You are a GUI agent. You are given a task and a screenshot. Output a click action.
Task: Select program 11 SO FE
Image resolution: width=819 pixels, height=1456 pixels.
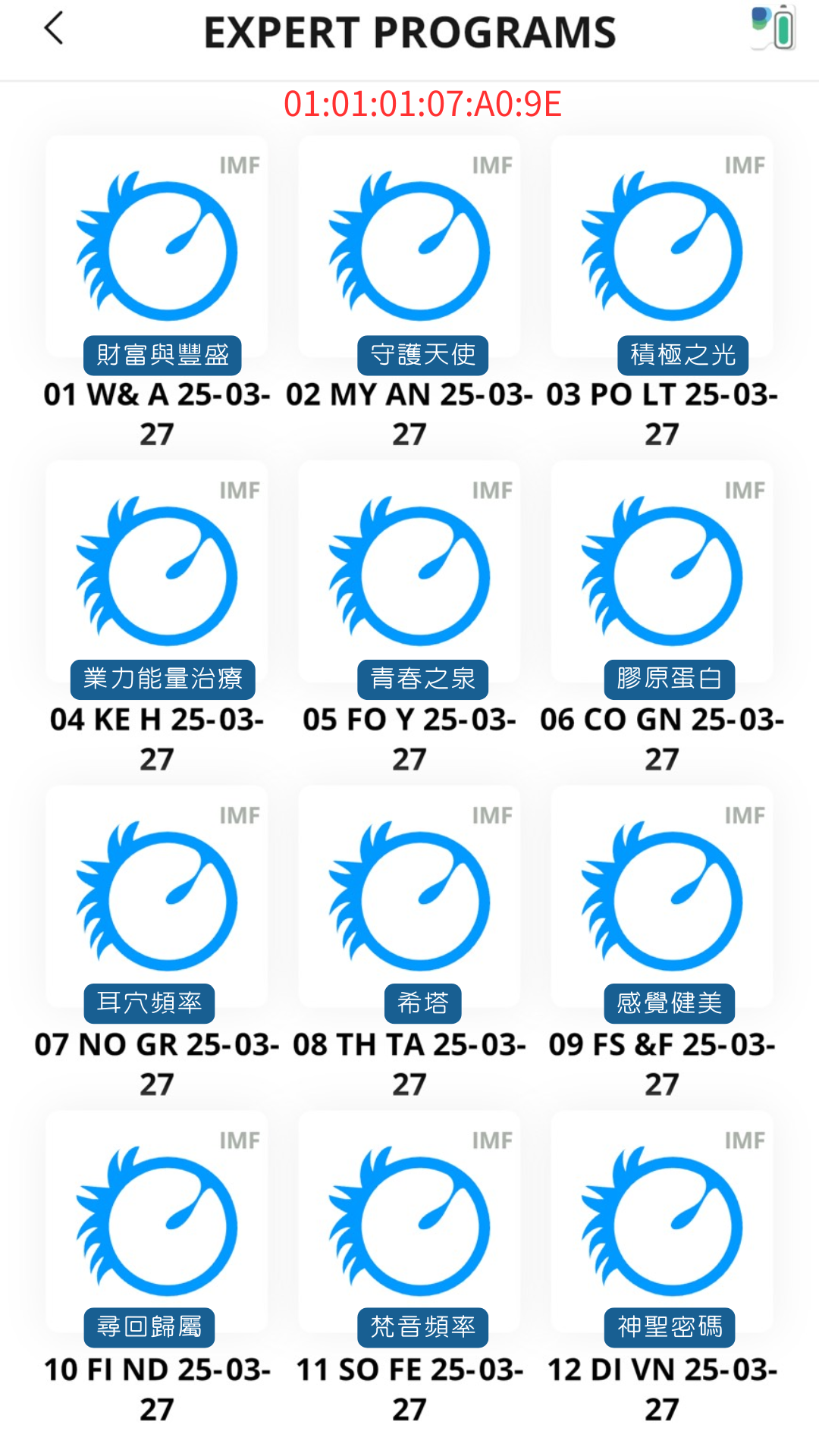pos(409,1222)
